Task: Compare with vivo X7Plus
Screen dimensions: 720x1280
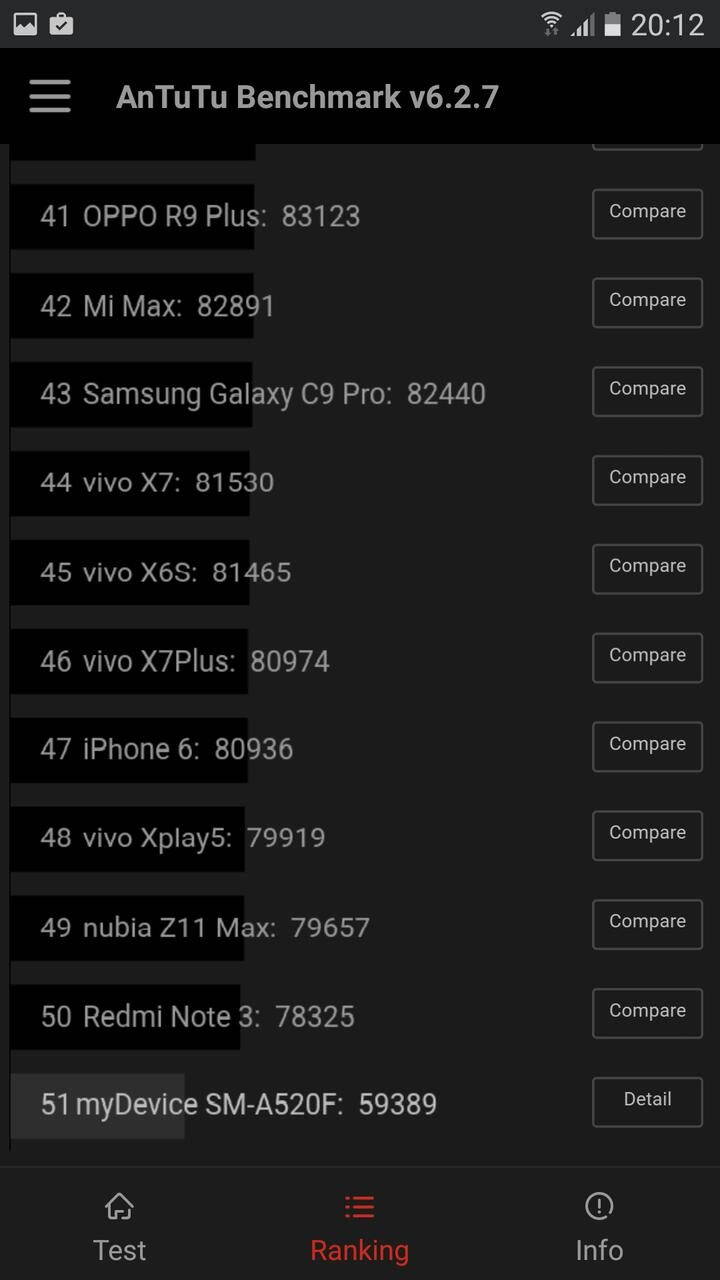Action: 647,657
